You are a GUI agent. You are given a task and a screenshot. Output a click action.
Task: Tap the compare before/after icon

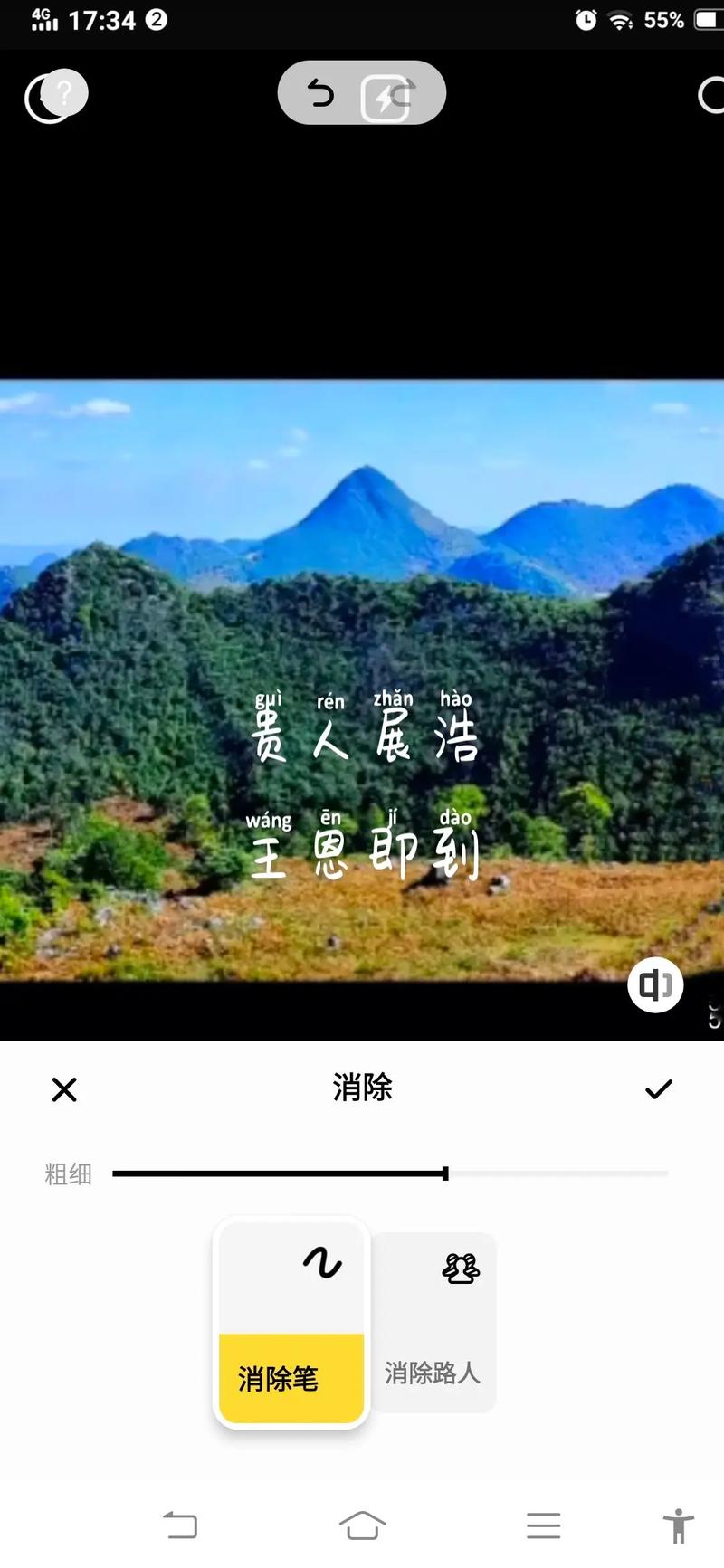(x=655, y=984)
